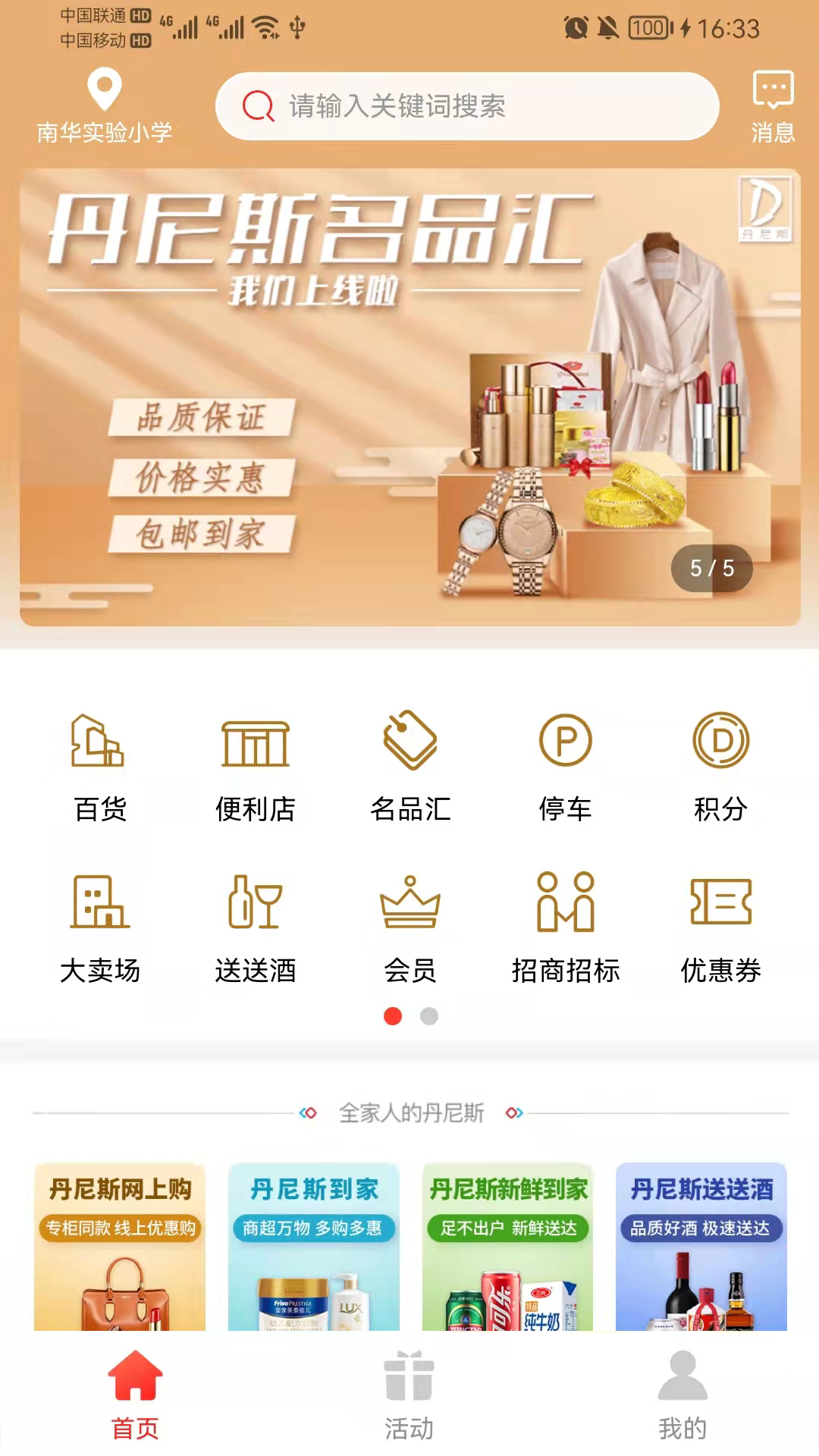This screenshot has width=819, height=1456.
Task: Open the 优惠券 coupons shortcut
Action: click(x=720, y=928)
